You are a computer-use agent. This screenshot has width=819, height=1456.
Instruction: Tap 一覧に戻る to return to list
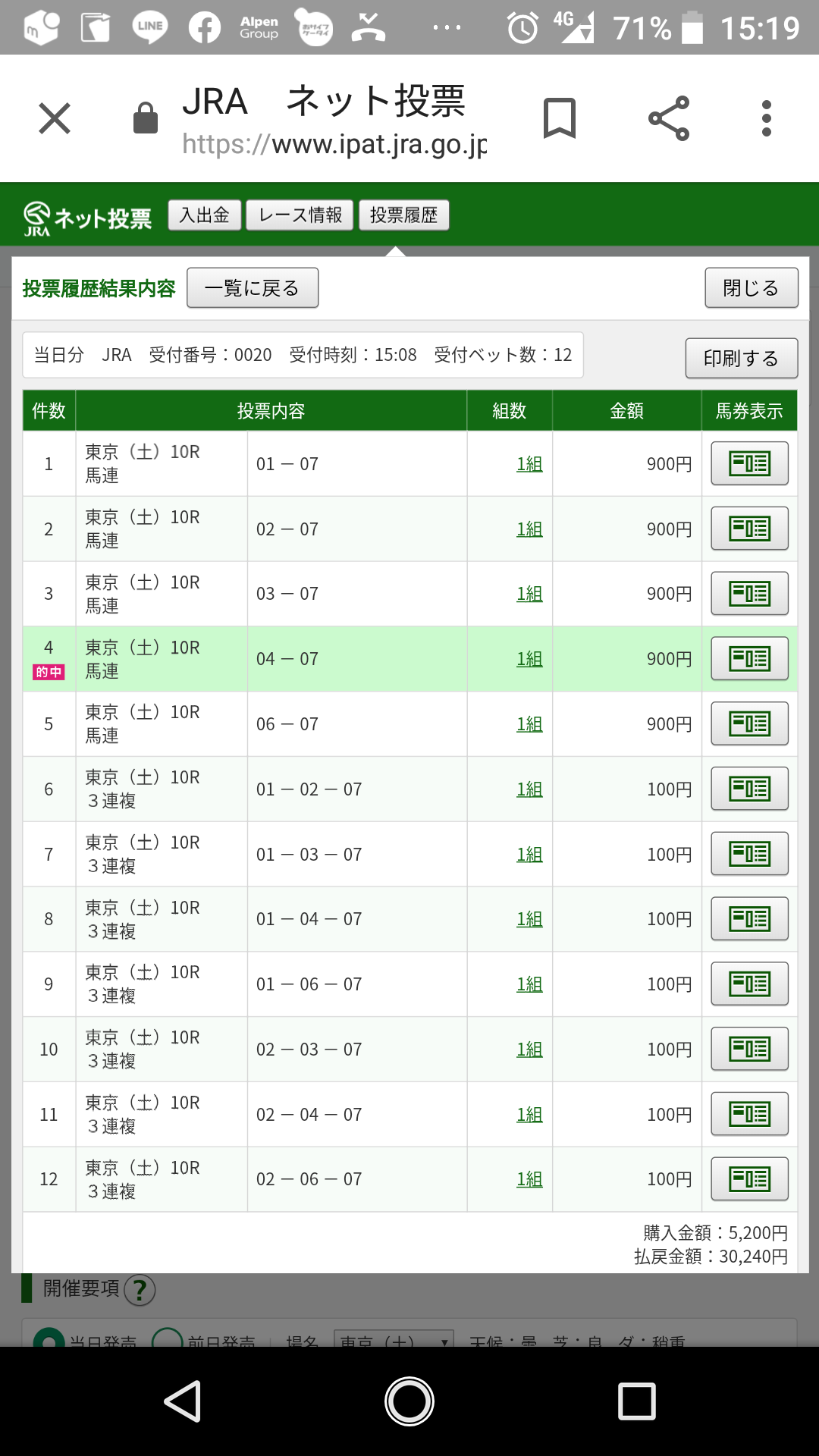(253, 288)
